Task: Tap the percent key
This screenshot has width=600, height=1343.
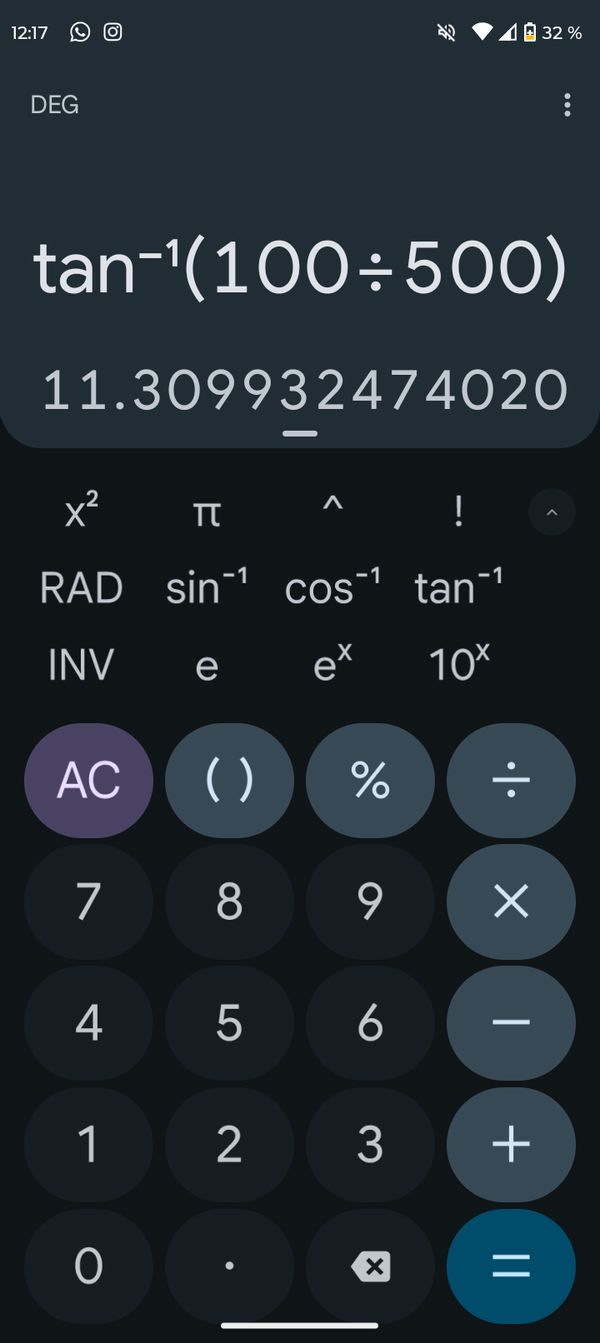Action: [x=370, y=781]
